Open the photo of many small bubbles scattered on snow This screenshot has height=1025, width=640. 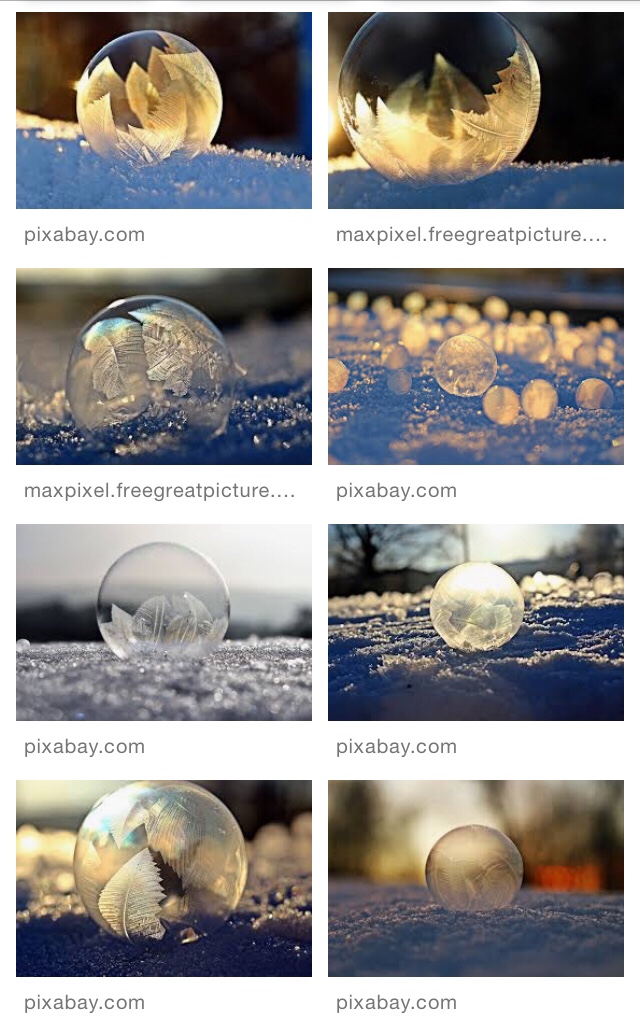(475, 366)
